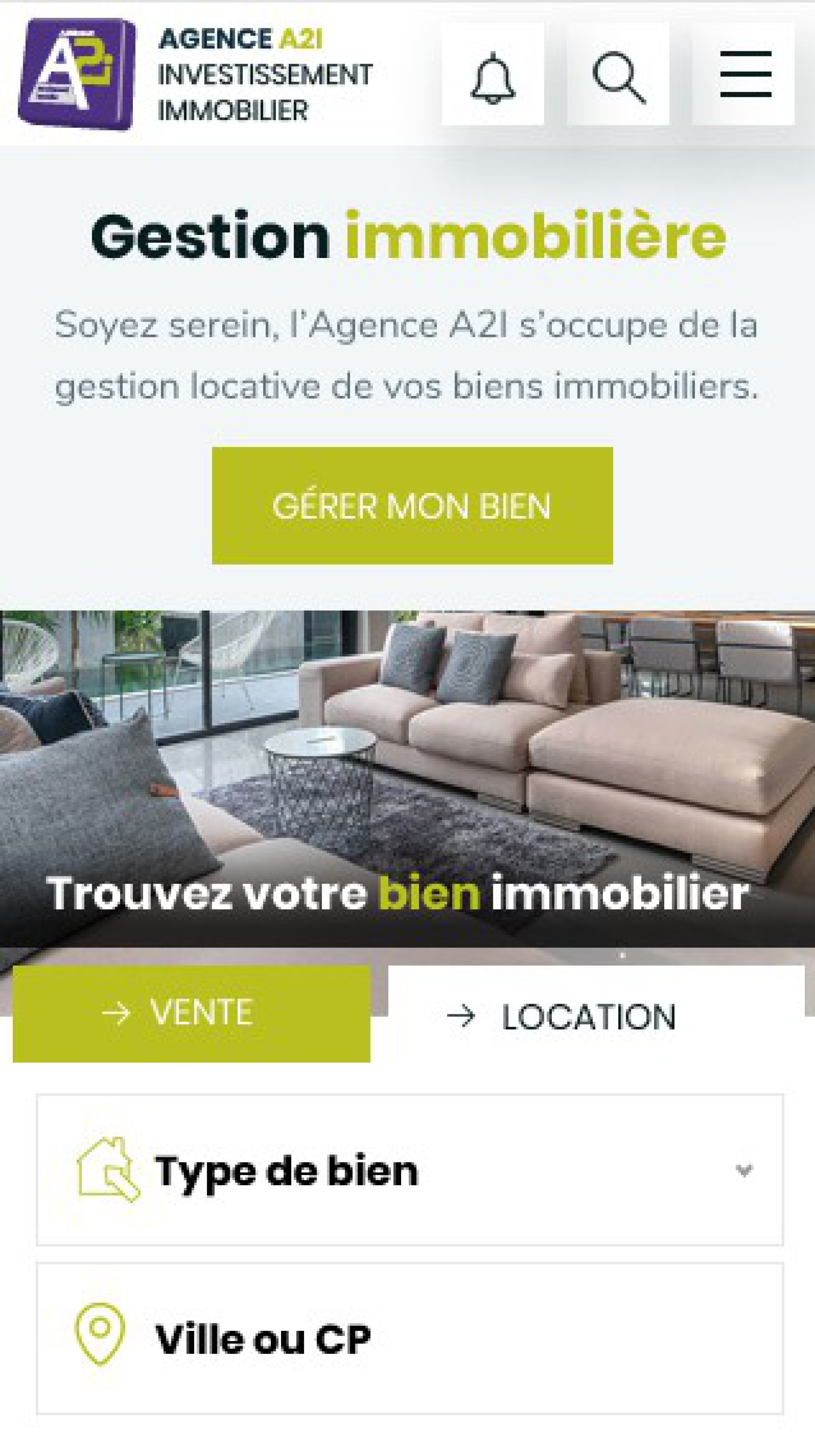Select the VENTE tab
Screen dimensions: 815x1456
(191, 1014)
